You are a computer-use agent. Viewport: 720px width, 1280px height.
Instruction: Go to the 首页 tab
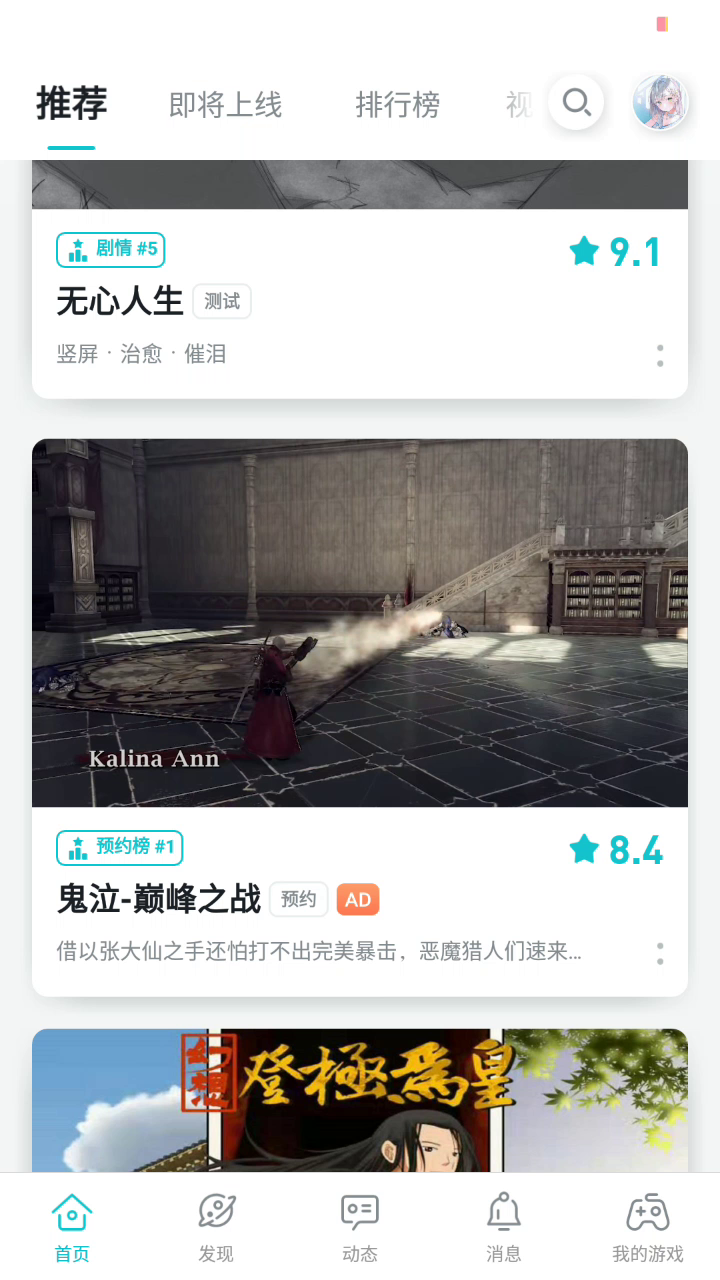point(72,1227)
